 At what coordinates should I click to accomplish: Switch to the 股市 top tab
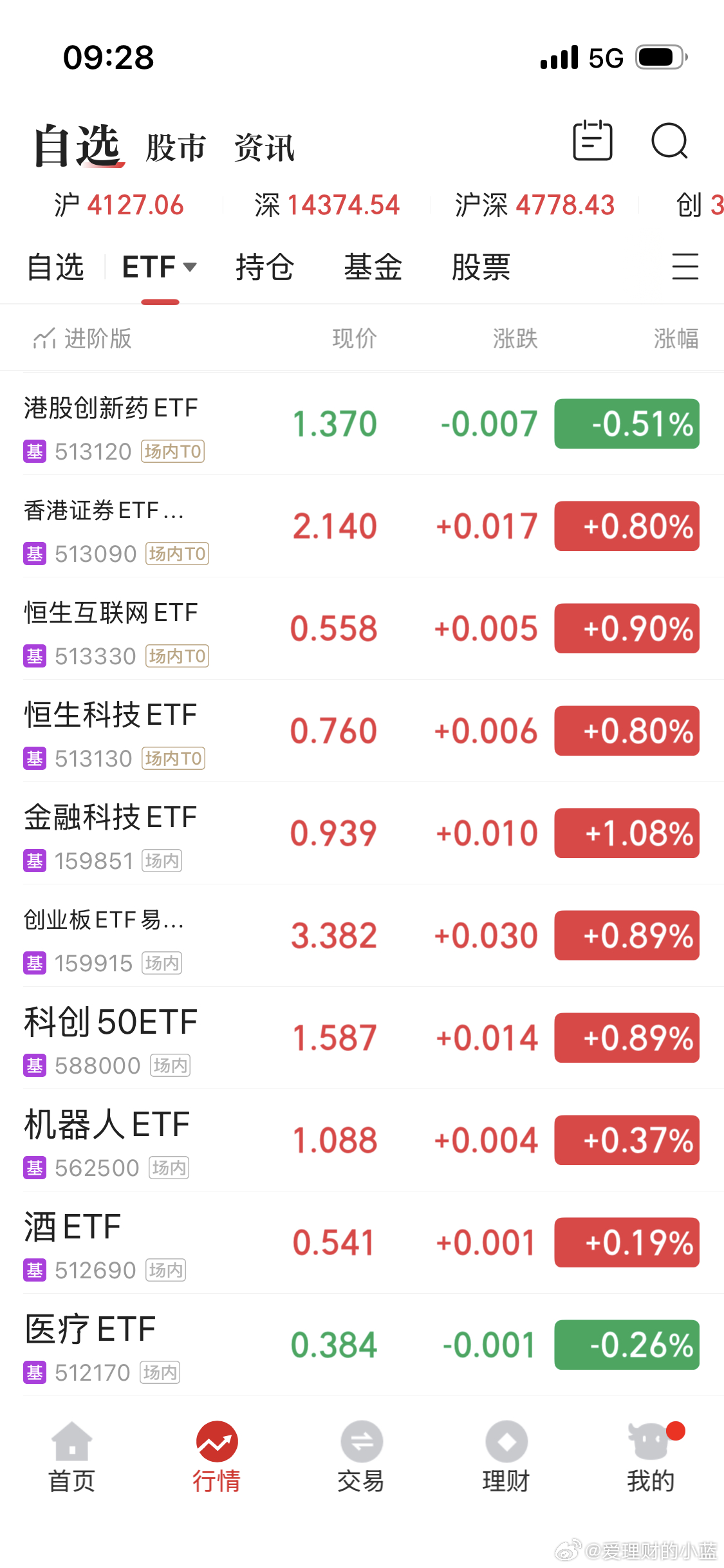click(x=176, y=148)
